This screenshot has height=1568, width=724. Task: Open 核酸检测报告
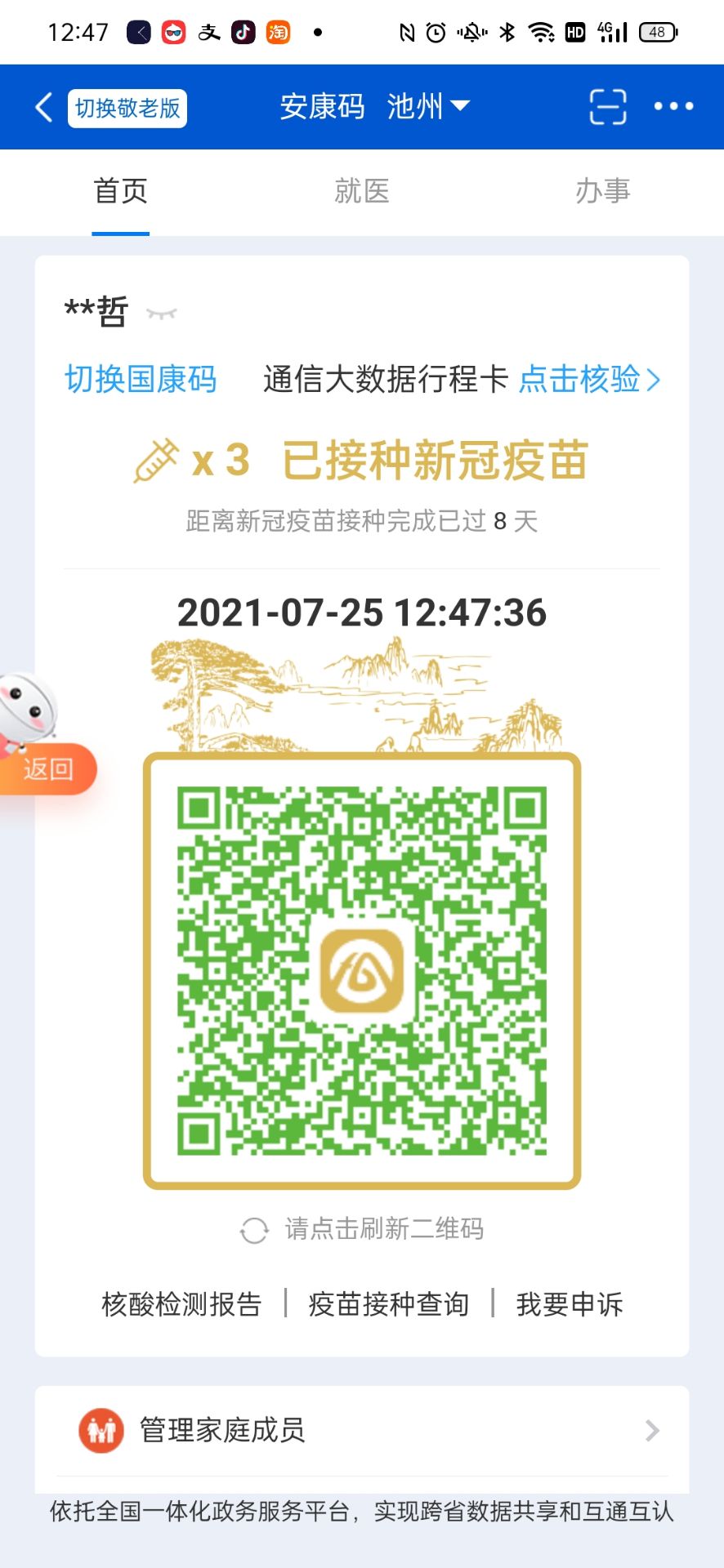click(x=181, y=1304)
